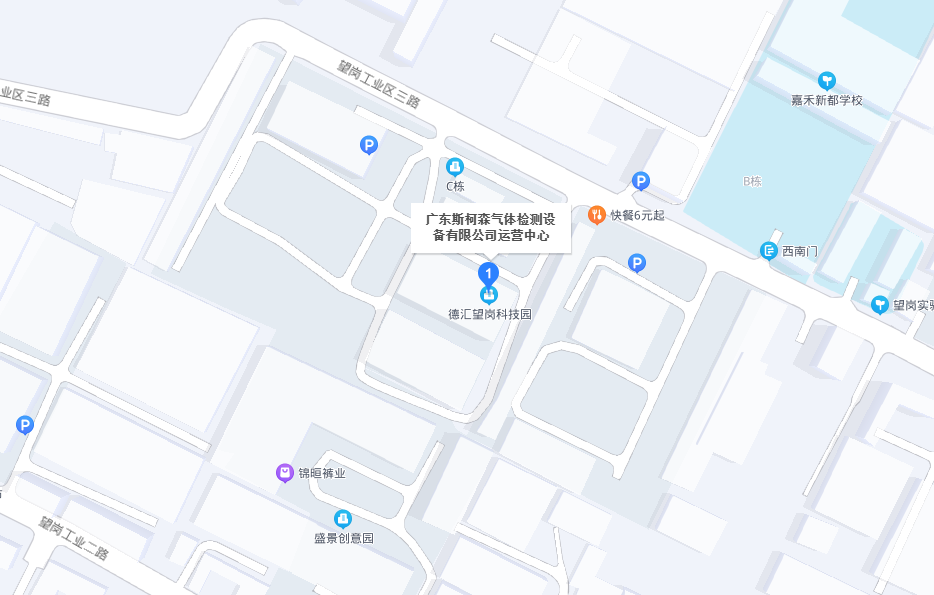
Task: Select the C栋 building marker
Action: pyautogui.click(x=455, y=167)
